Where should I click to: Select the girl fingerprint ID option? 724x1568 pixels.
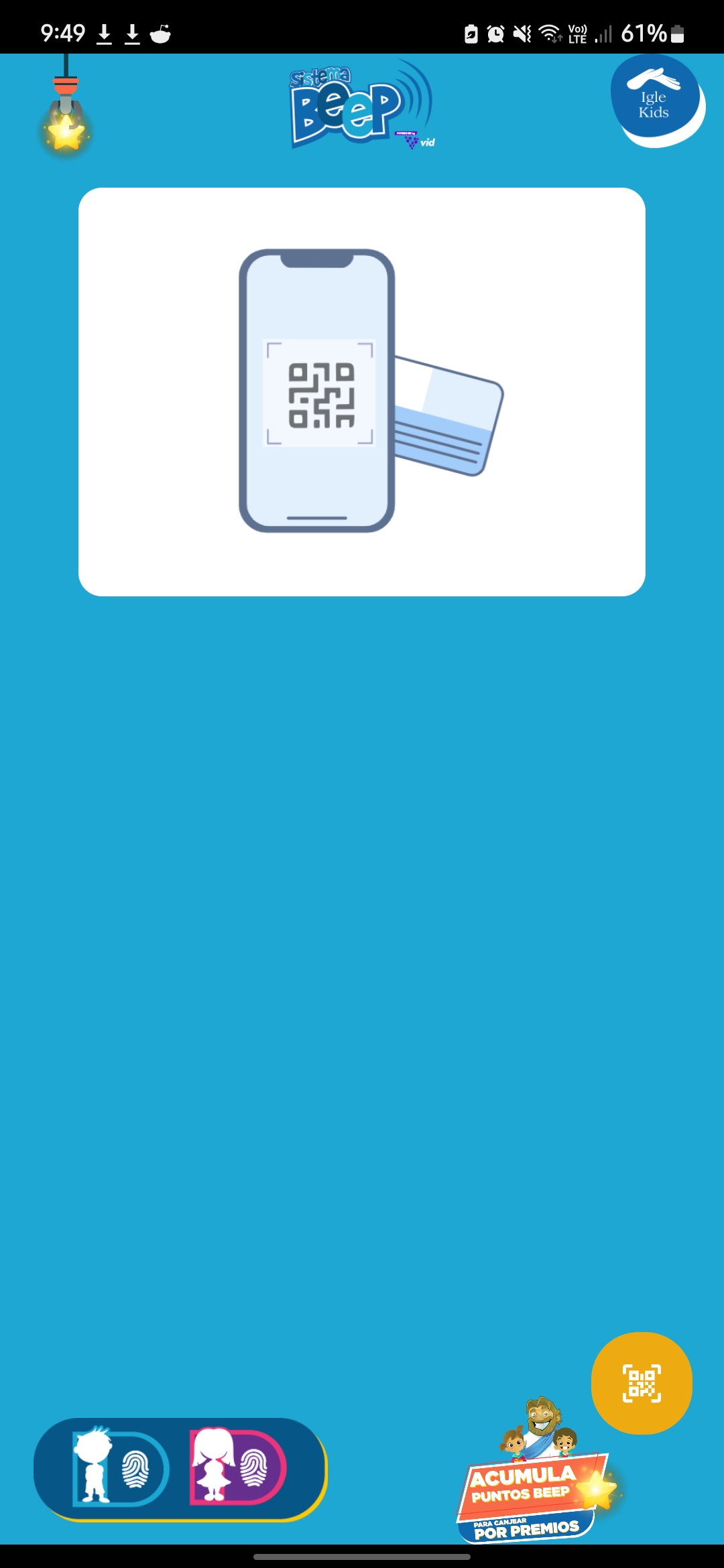(x=238, y=1466)
